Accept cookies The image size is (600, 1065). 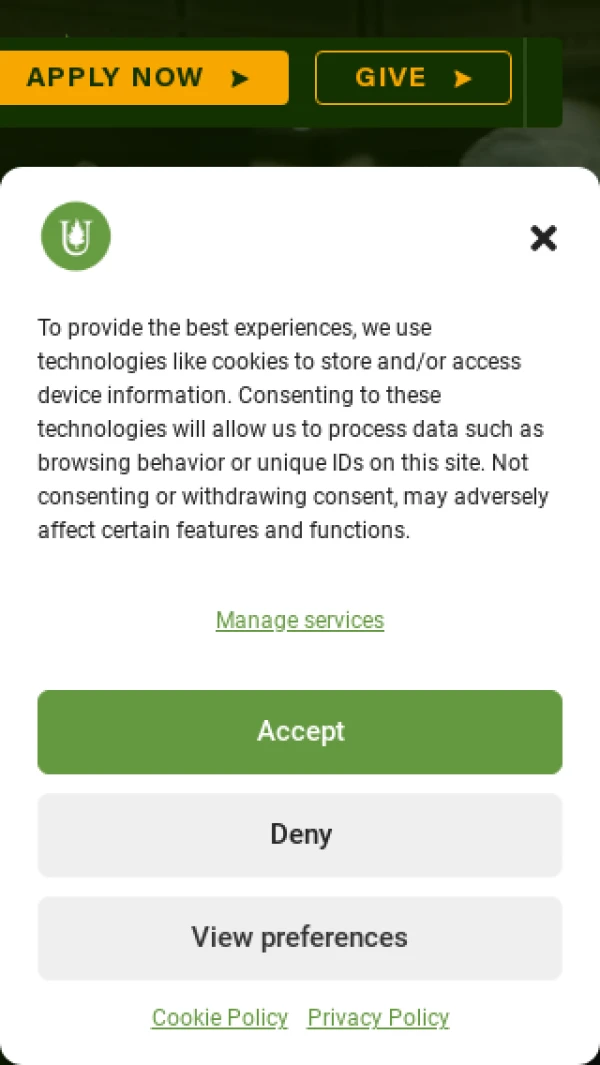pos(300,731)
